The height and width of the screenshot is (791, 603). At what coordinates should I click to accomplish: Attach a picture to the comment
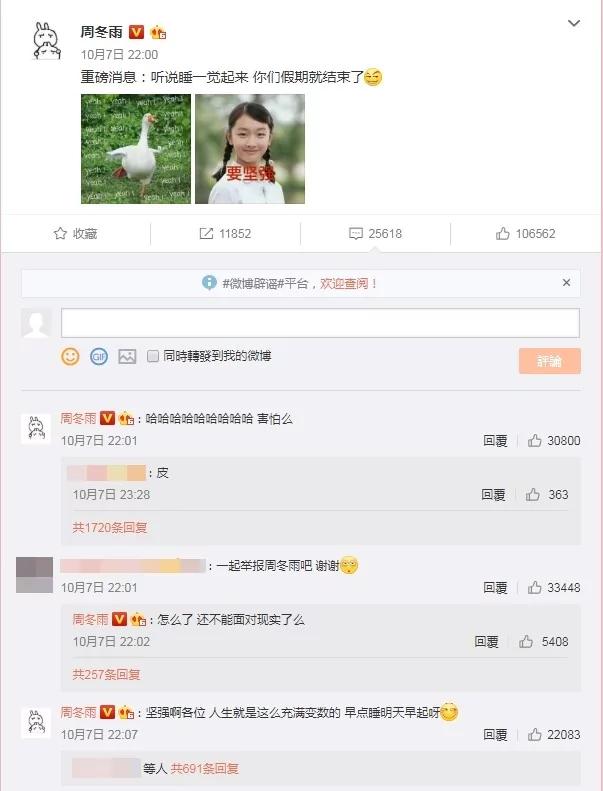[x=127, y=357]
